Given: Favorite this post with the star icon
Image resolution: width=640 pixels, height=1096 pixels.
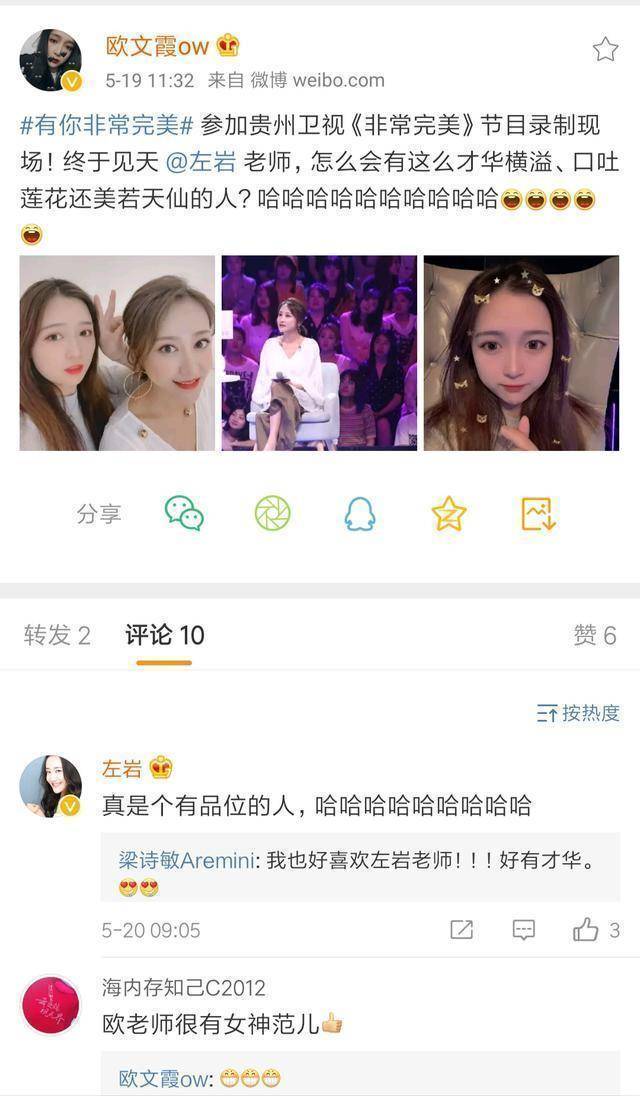Looking at the screenshot, I should pyautogui.click(x=605, y=50).
